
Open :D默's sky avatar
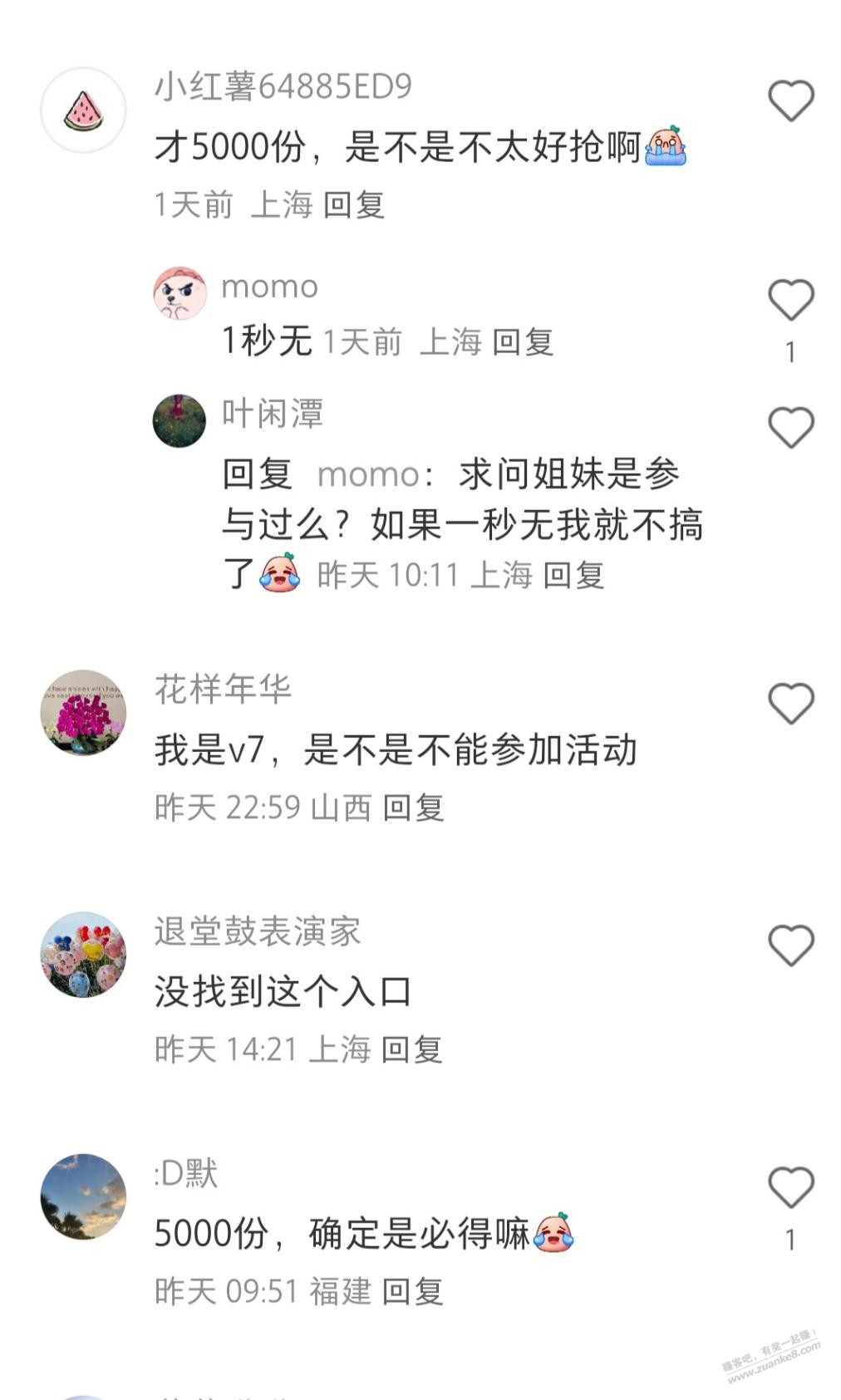[83, 1196]
